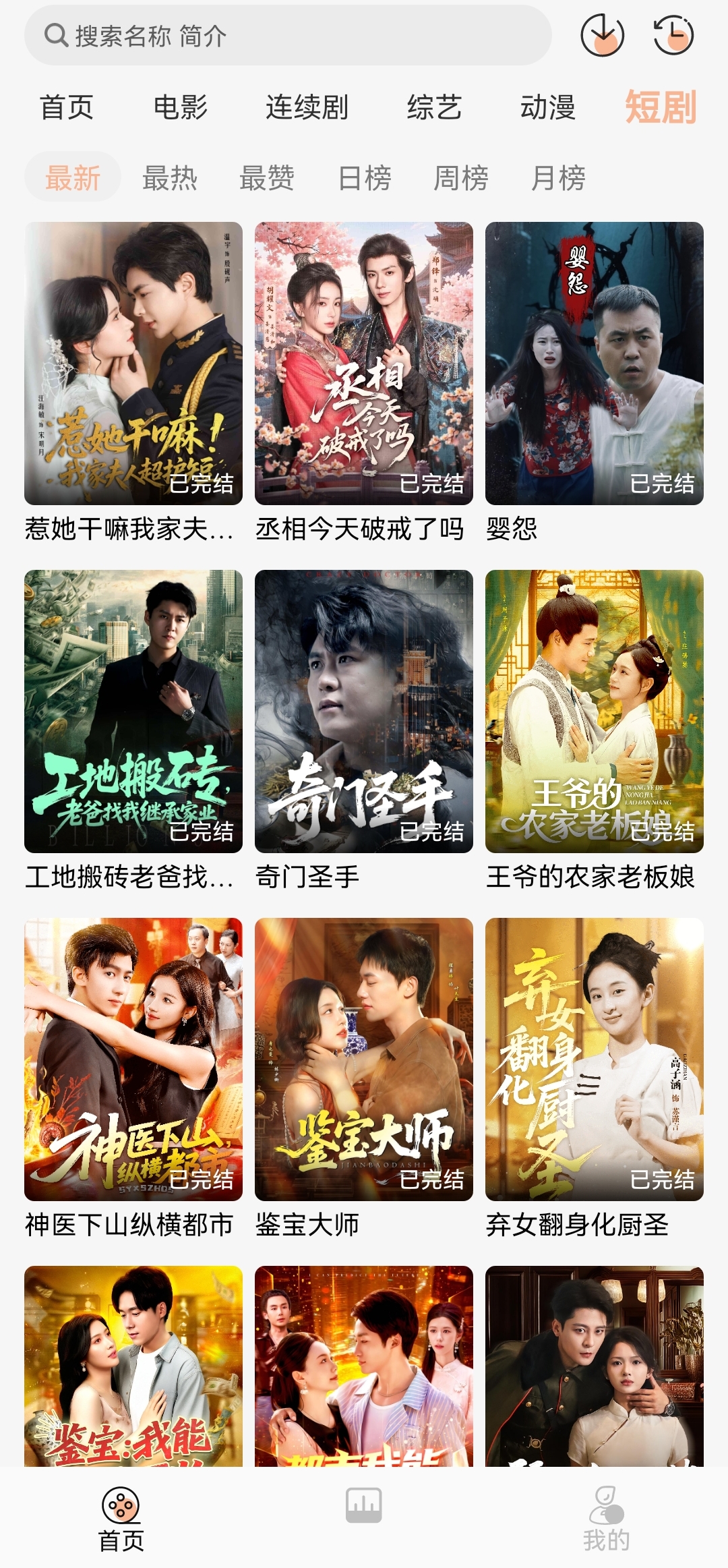Open the drama 婴怨
728x1568 pixels.
[x=595, y=364]
